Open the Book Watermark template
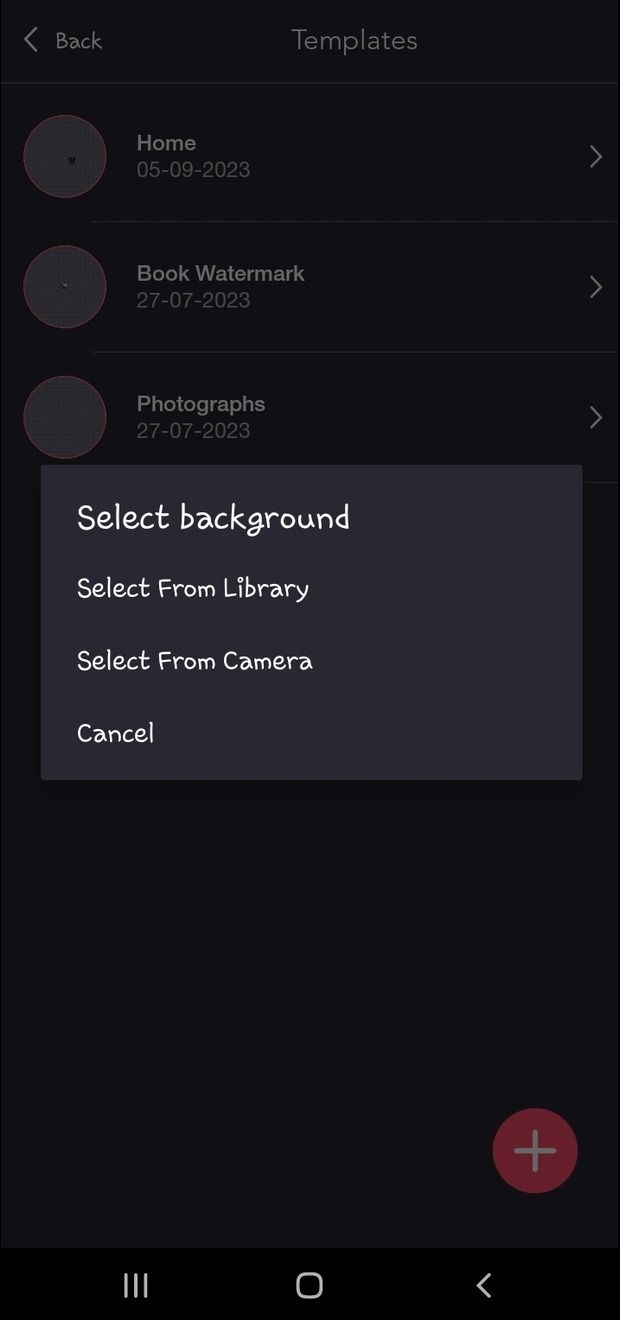Image resolution: width=620 pixels, height=1320 pixels. point(310,287)
